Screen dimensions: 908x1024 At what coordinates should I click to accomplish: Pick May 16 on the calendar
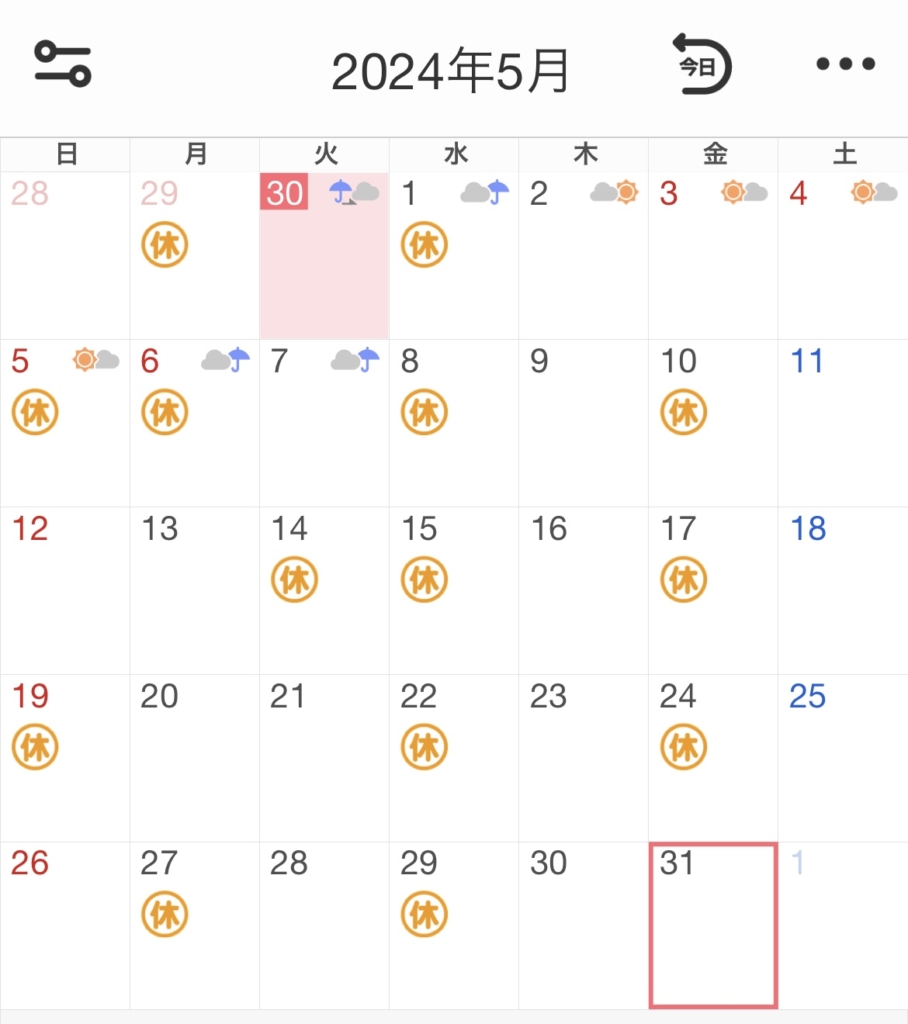[583, 590]
